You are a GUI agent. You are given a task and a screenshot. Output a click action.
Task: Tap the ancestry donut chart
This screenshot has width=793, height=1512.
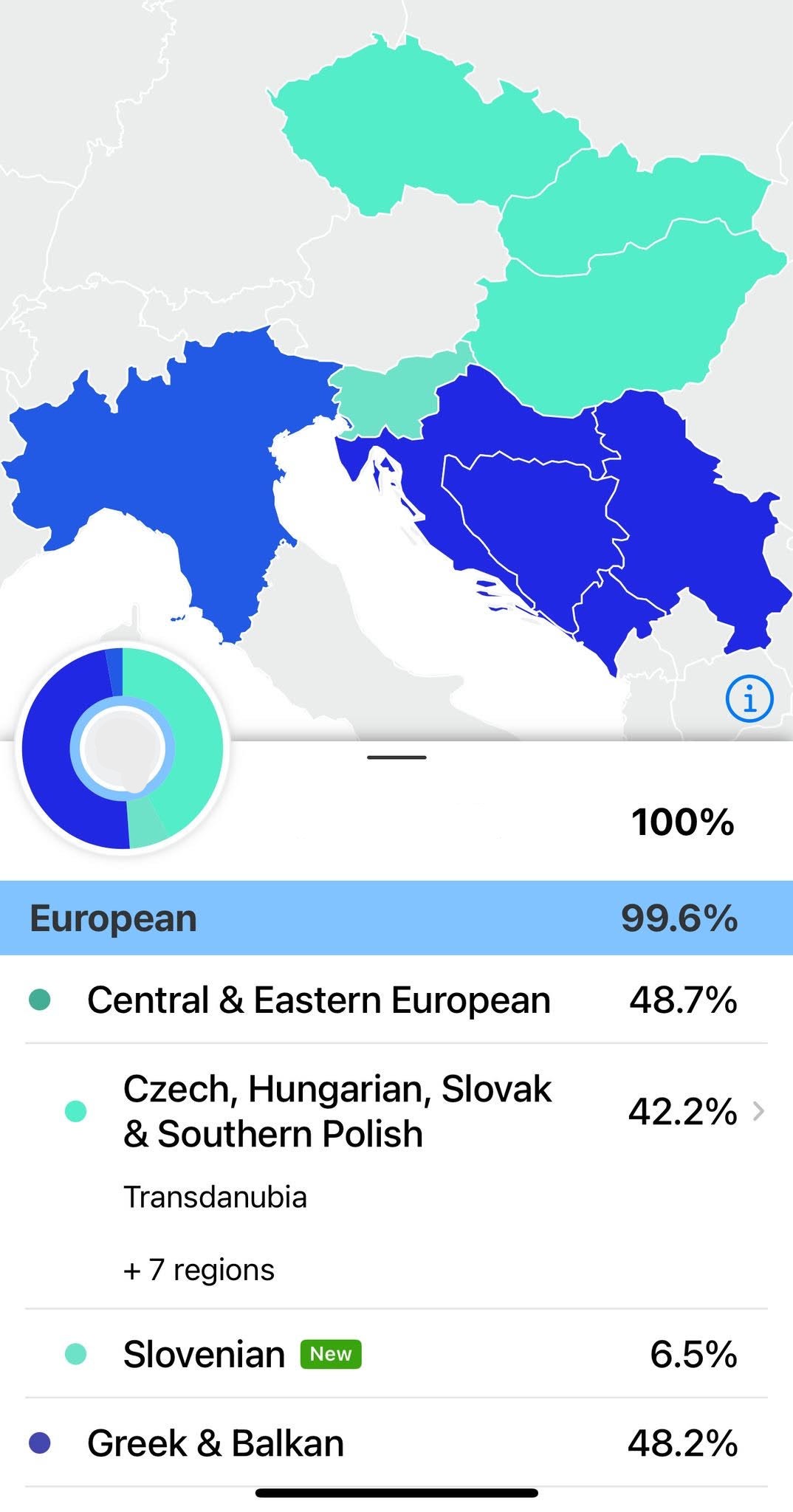click(x=123, y=749)
